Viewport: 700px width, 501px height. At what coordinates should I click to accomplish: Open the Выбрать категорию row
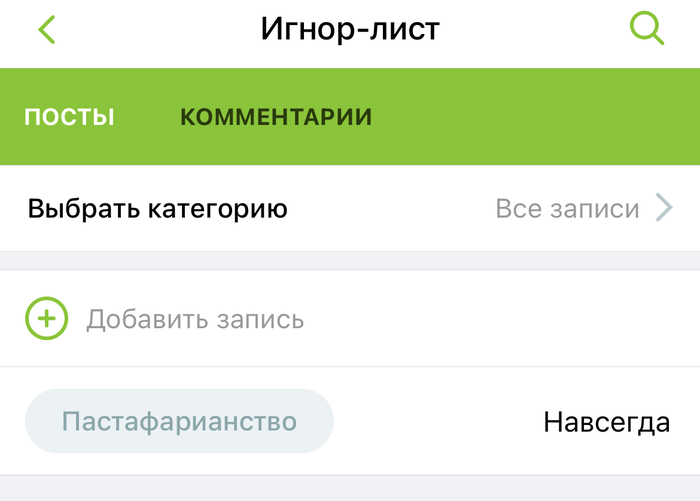(350, 209)
